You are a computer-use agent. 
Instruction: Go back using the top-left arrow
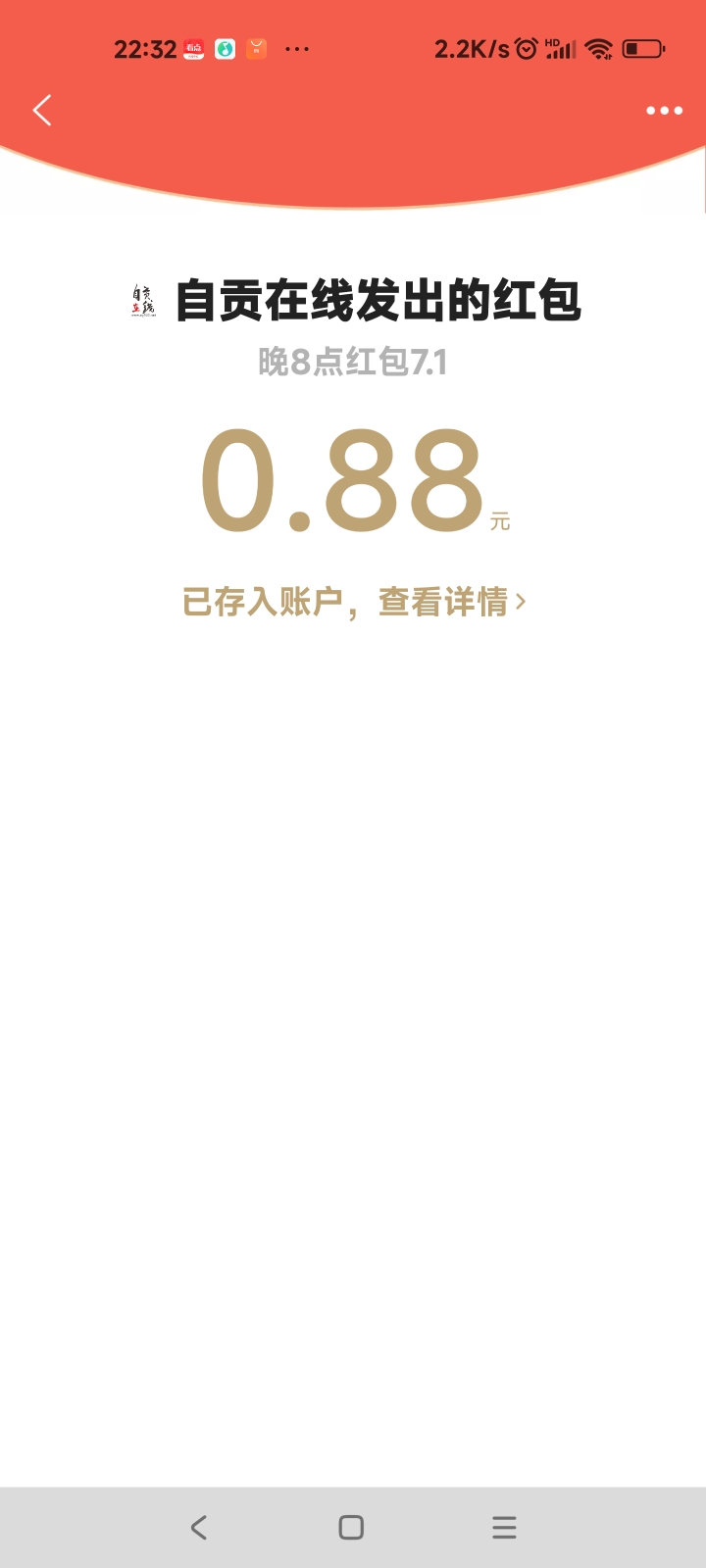(42, 111)
